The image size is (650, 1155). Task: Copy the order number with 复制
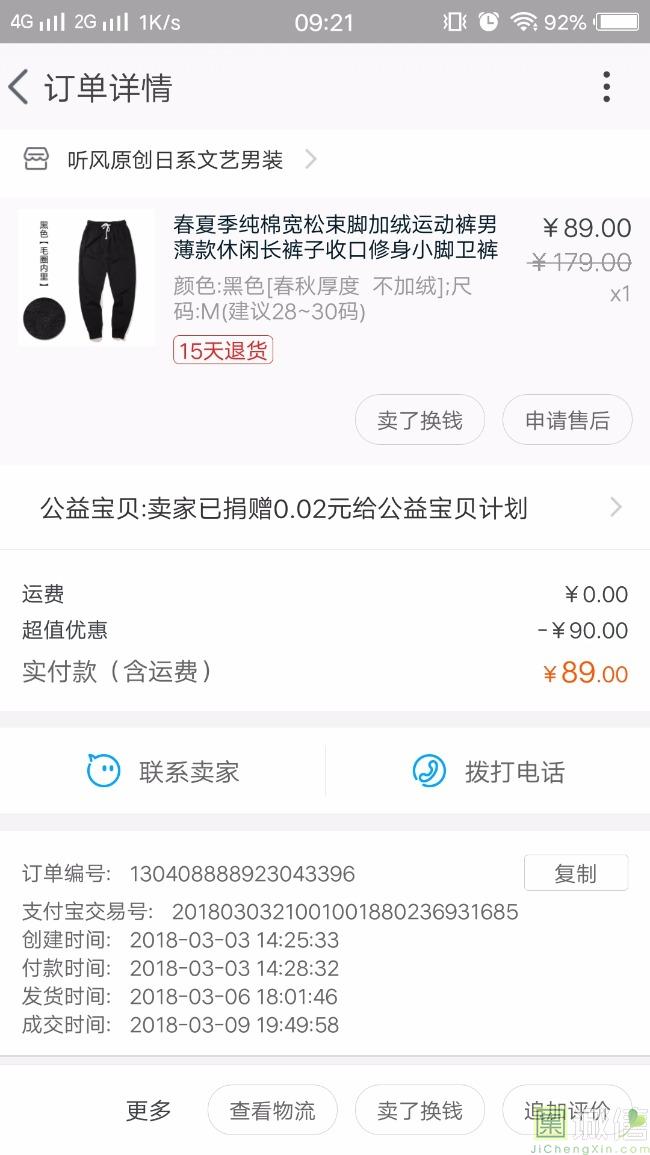tap(575, 873)
